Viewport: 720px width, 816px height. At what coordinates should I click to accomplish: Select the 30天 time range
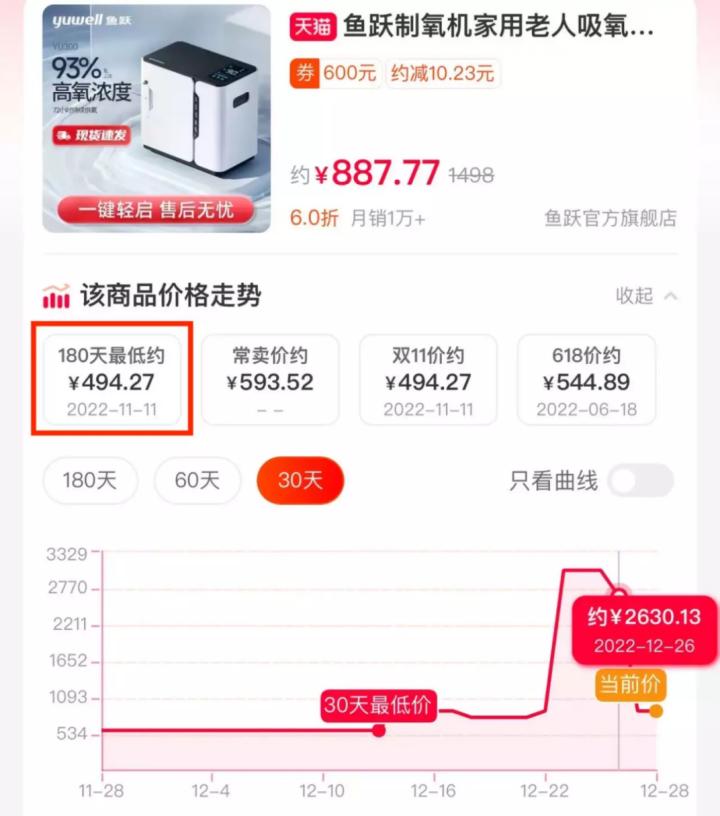click(300, 481)
